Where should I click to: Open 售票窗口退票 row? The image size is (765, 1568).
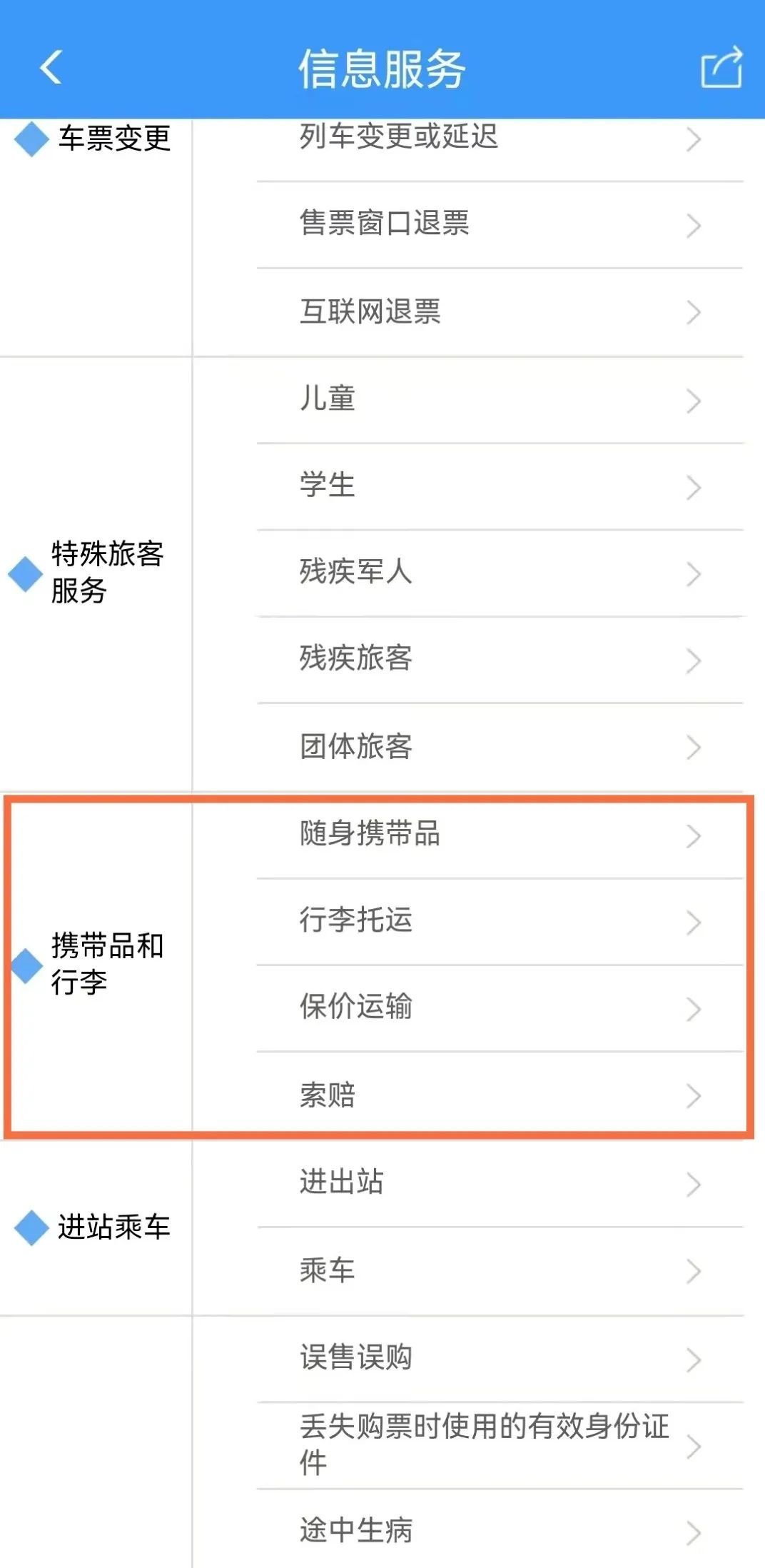(500, 225)
